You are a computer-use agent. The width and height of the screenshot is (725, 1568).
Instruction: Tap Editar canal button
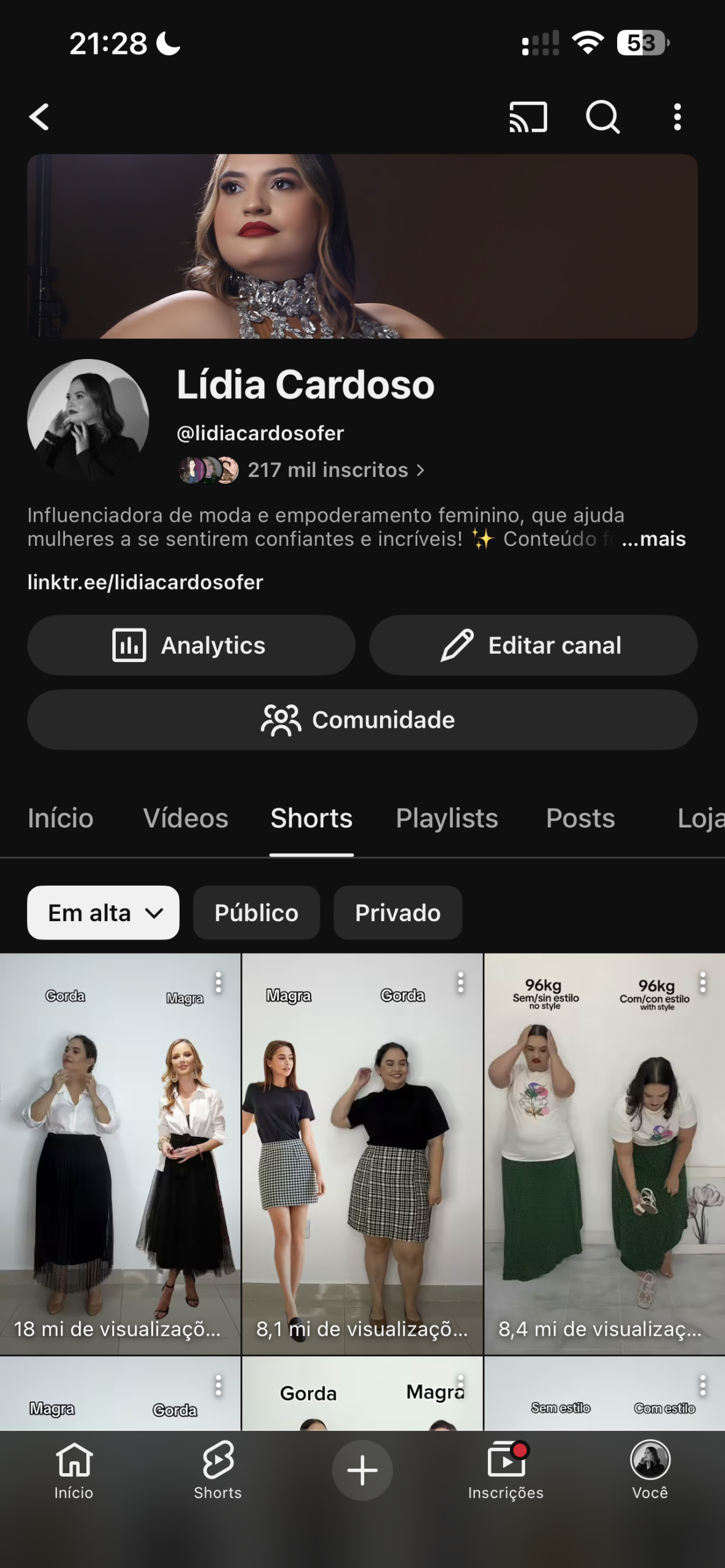click(x=533, y=645)
